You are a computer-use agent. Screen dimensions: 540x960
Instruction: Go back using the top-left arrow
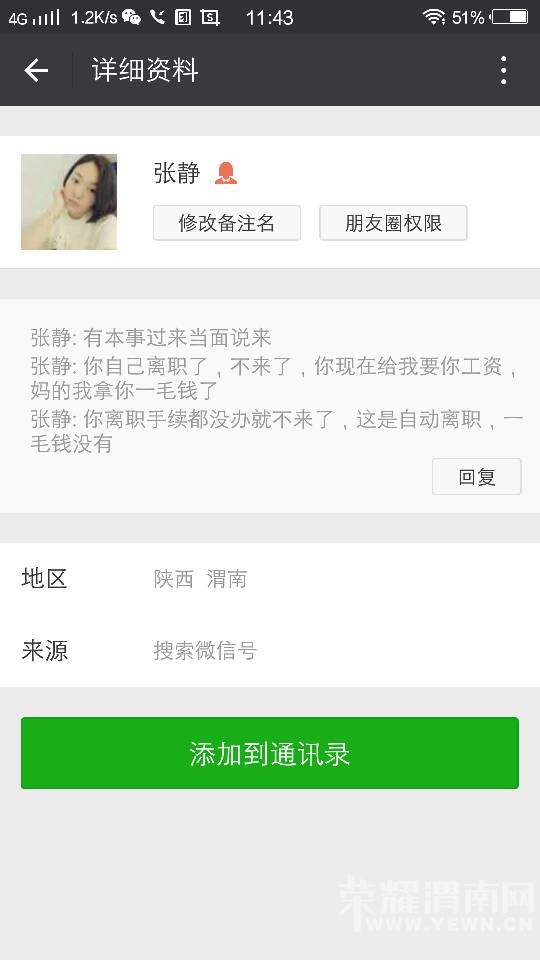[x=36, y=70]
